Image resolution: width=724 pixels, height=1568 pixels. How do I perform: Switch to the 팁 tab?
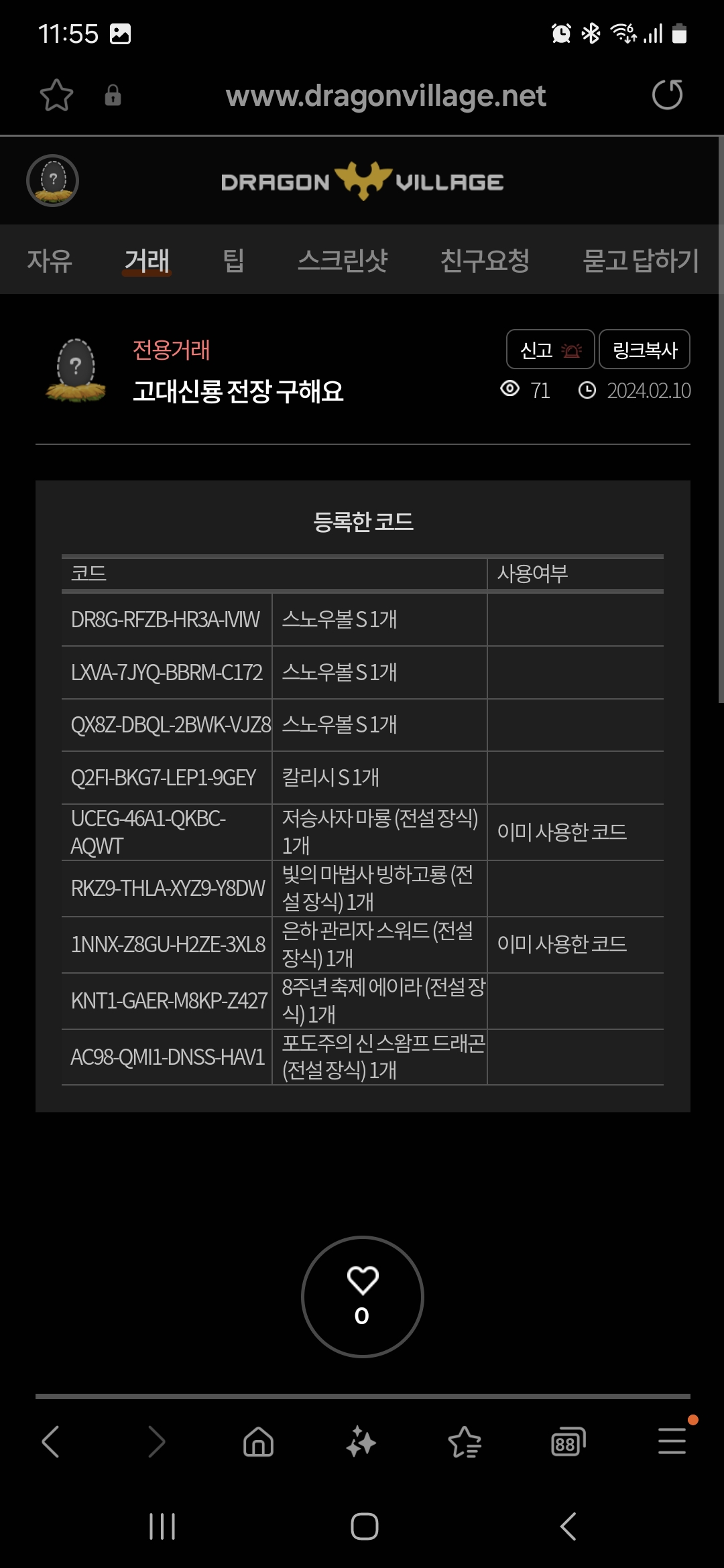tap(233, 260)
